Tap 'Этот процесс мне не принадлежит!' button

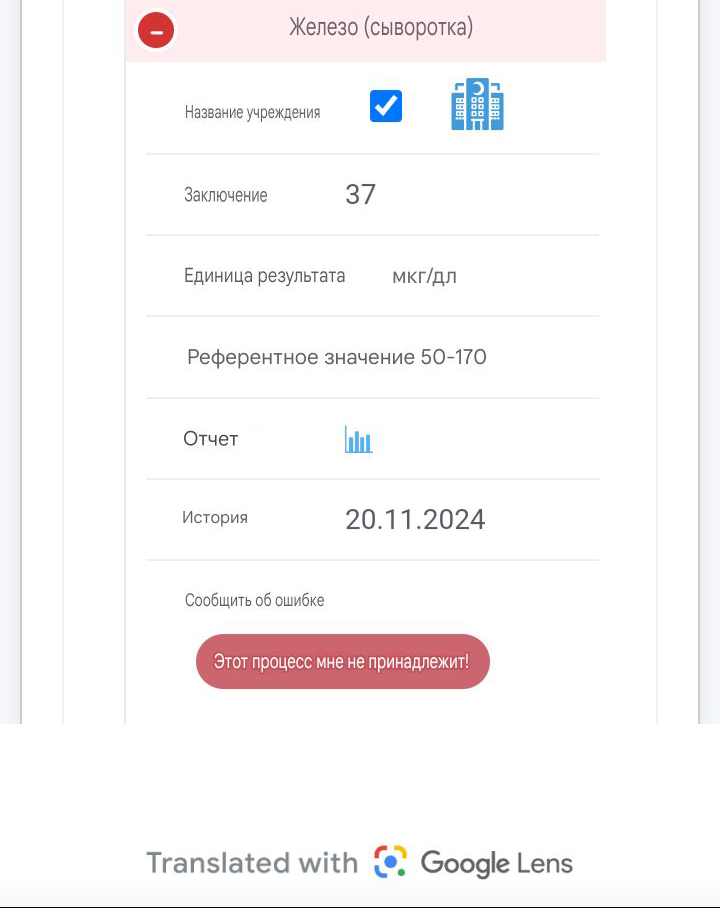point(342,661)
